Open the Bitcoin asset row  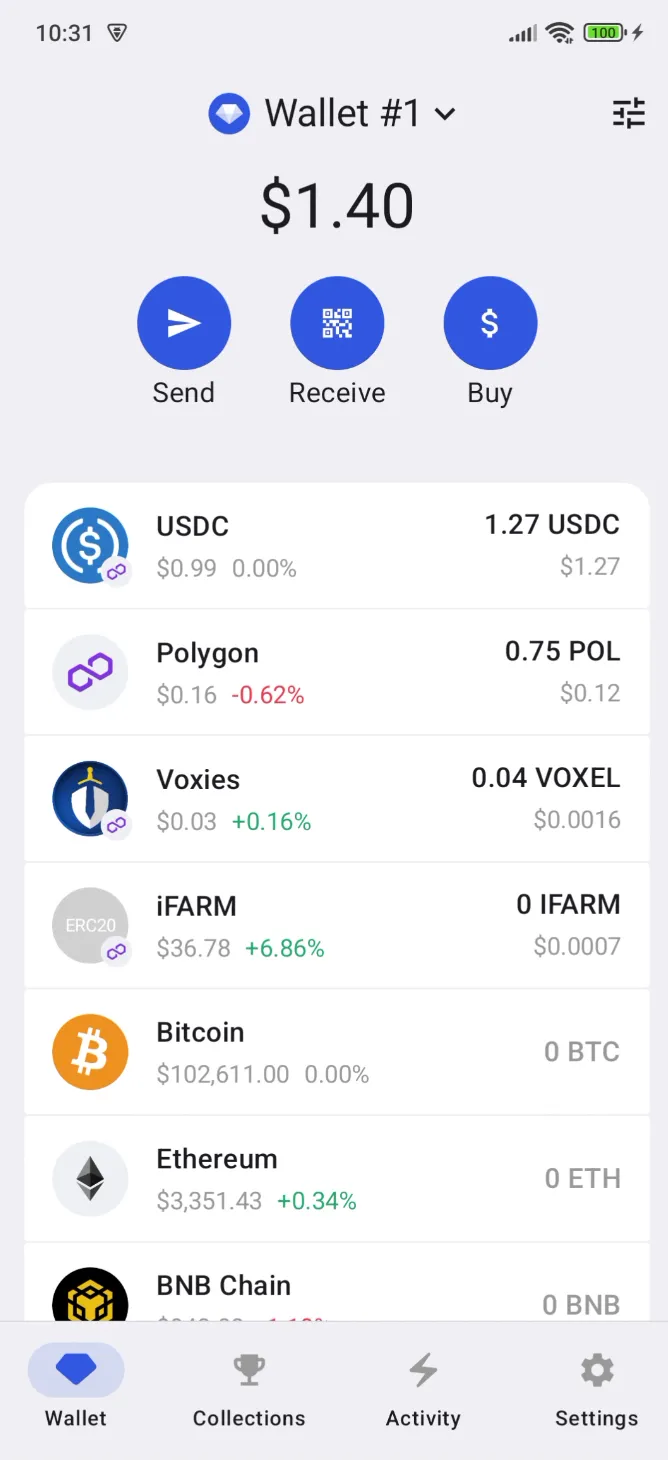(336, 1052)
